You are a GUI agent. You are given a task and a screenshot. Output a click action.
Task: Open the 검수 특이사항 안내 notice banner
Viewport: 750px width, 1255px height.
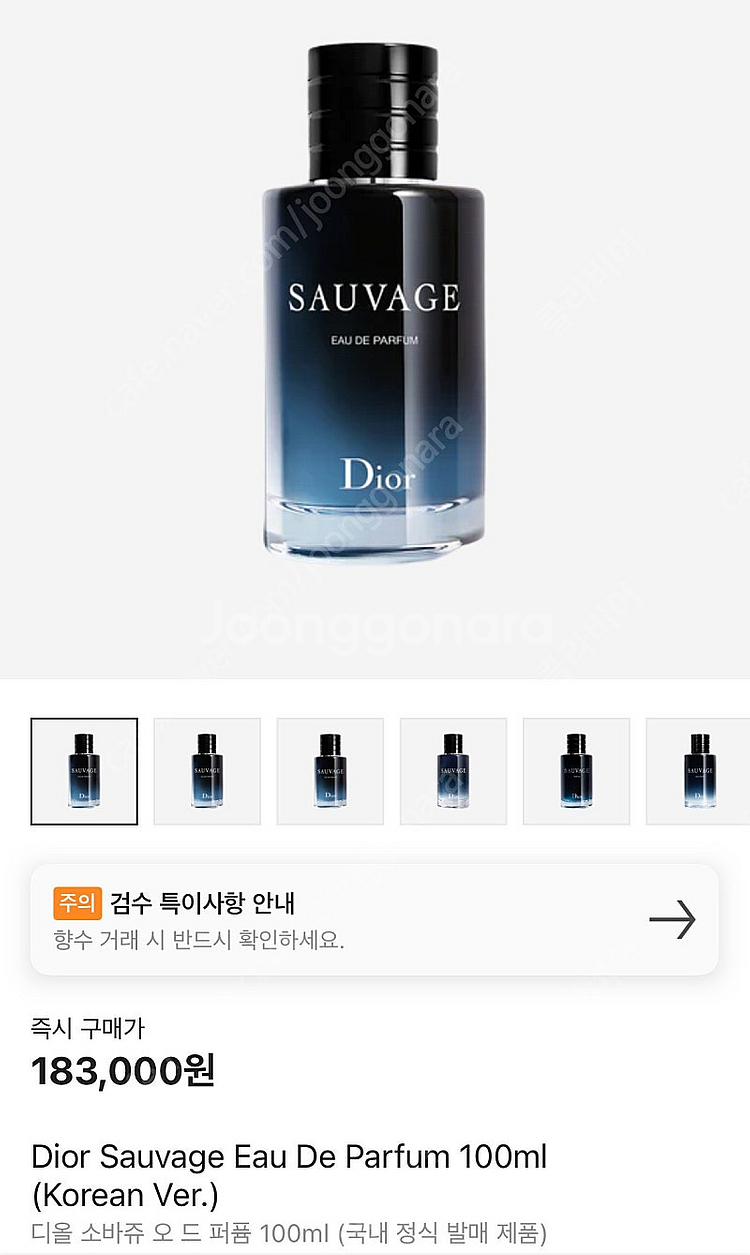pos(374,919)
